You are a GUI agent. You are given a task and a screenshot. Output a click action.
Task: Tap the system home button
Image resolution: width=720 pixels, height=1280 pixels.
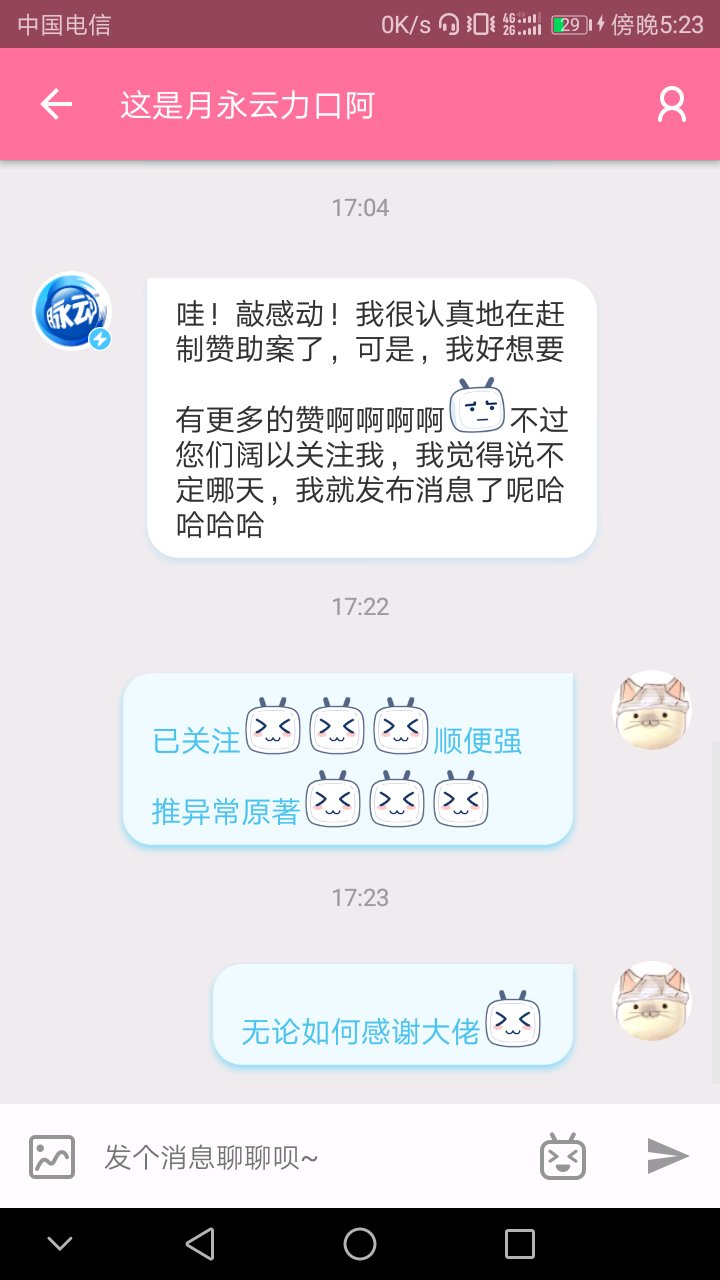point(360,1244)
